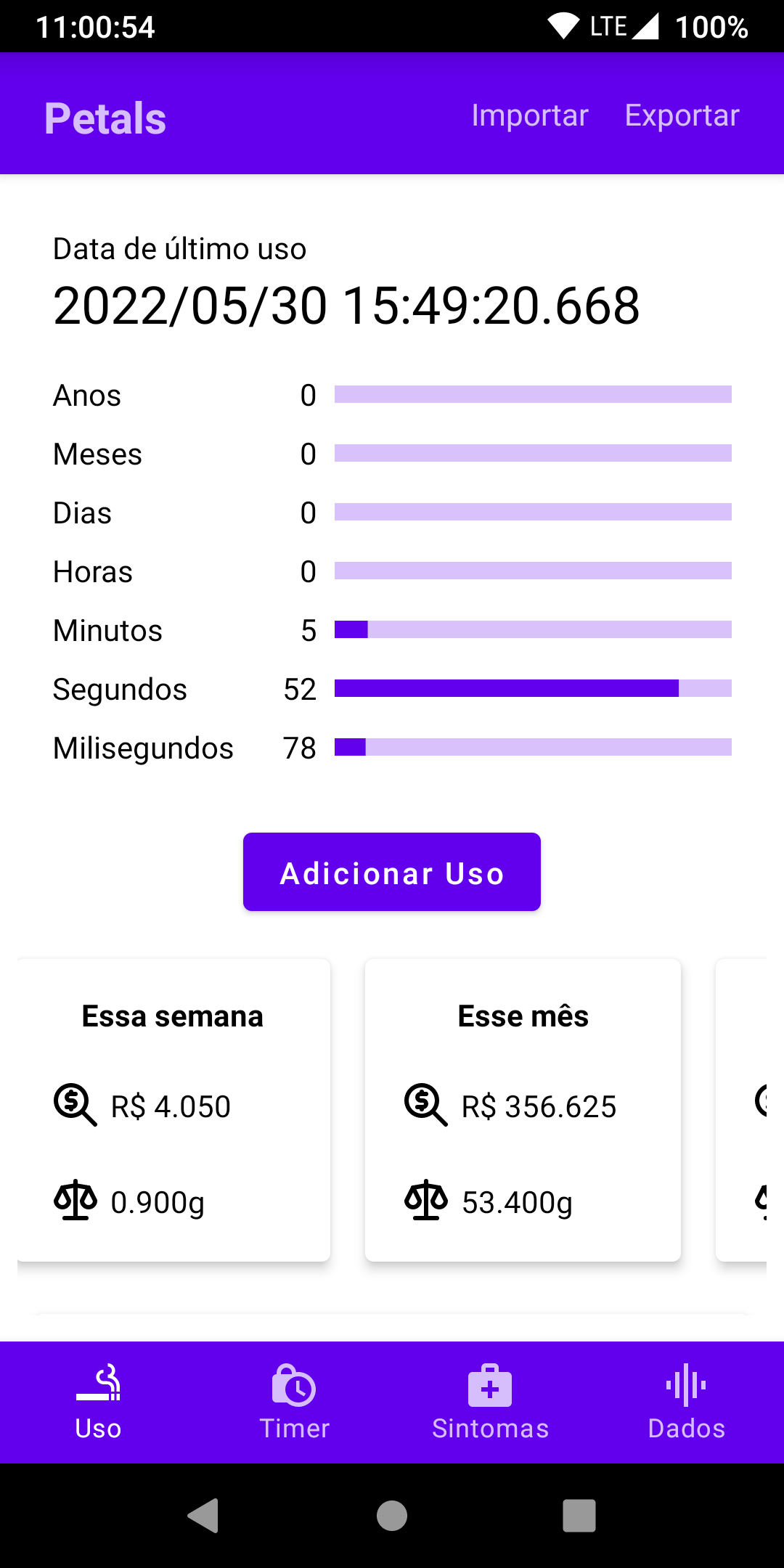Viewport: 784px width, 1568px height.
Task: Open the Exportar option
Action: tap(682, 115)
